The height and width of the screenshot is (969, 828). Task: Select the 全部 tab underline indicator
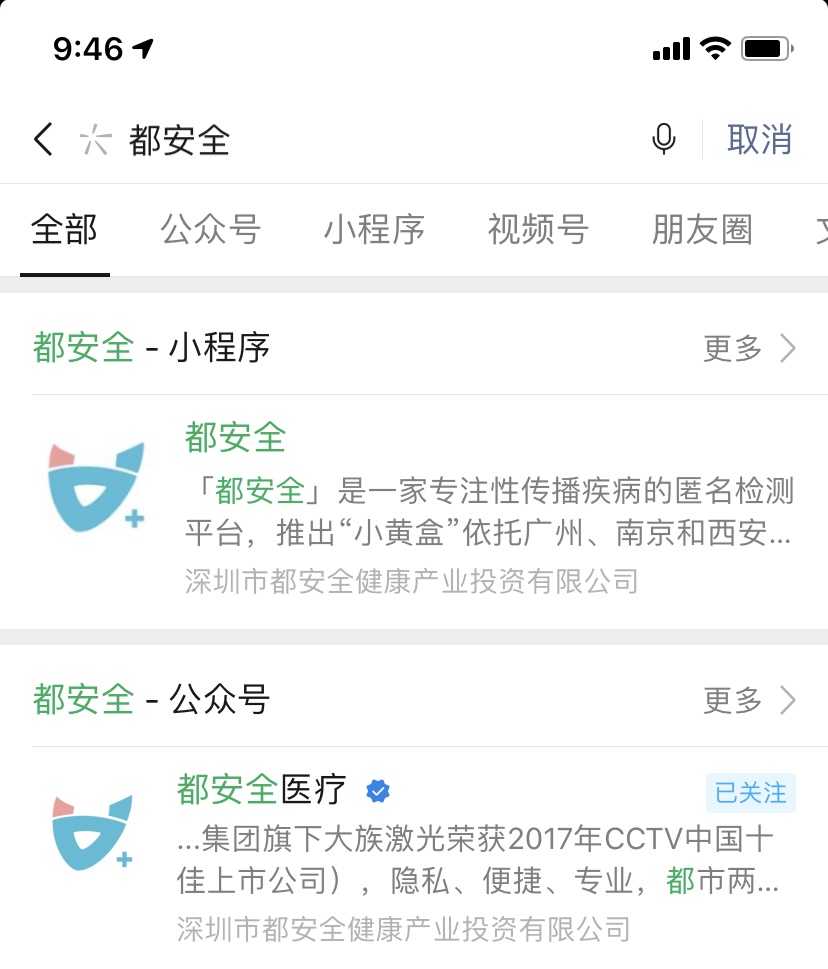pyautogui.click(x=64, y=268)
